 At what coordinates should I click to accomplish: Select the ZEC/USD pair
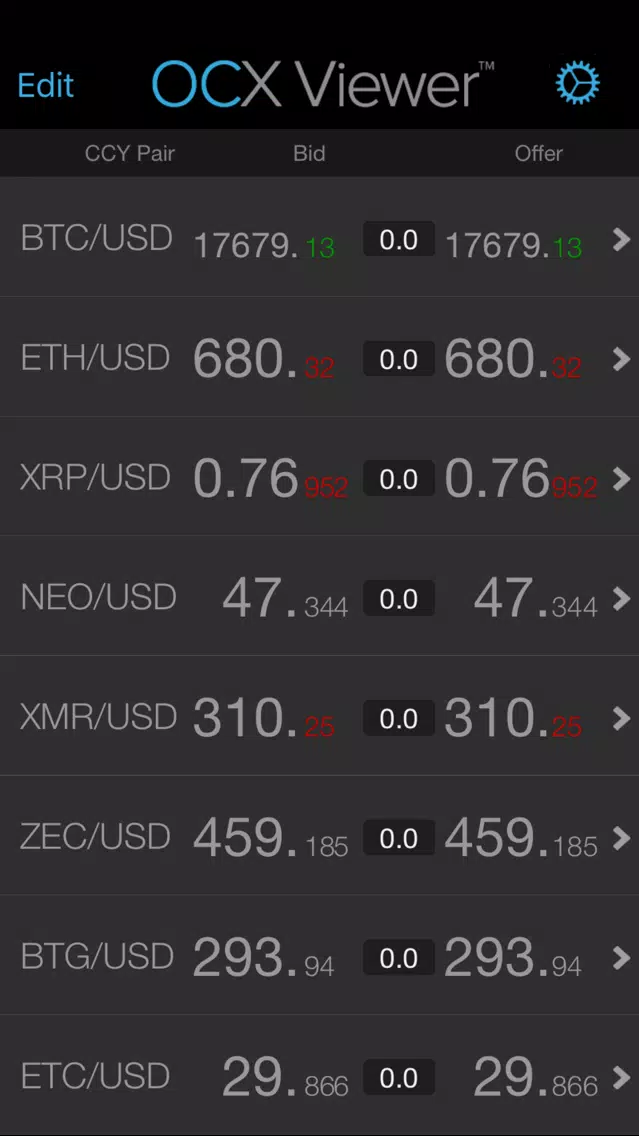click(x=320, y=835)
